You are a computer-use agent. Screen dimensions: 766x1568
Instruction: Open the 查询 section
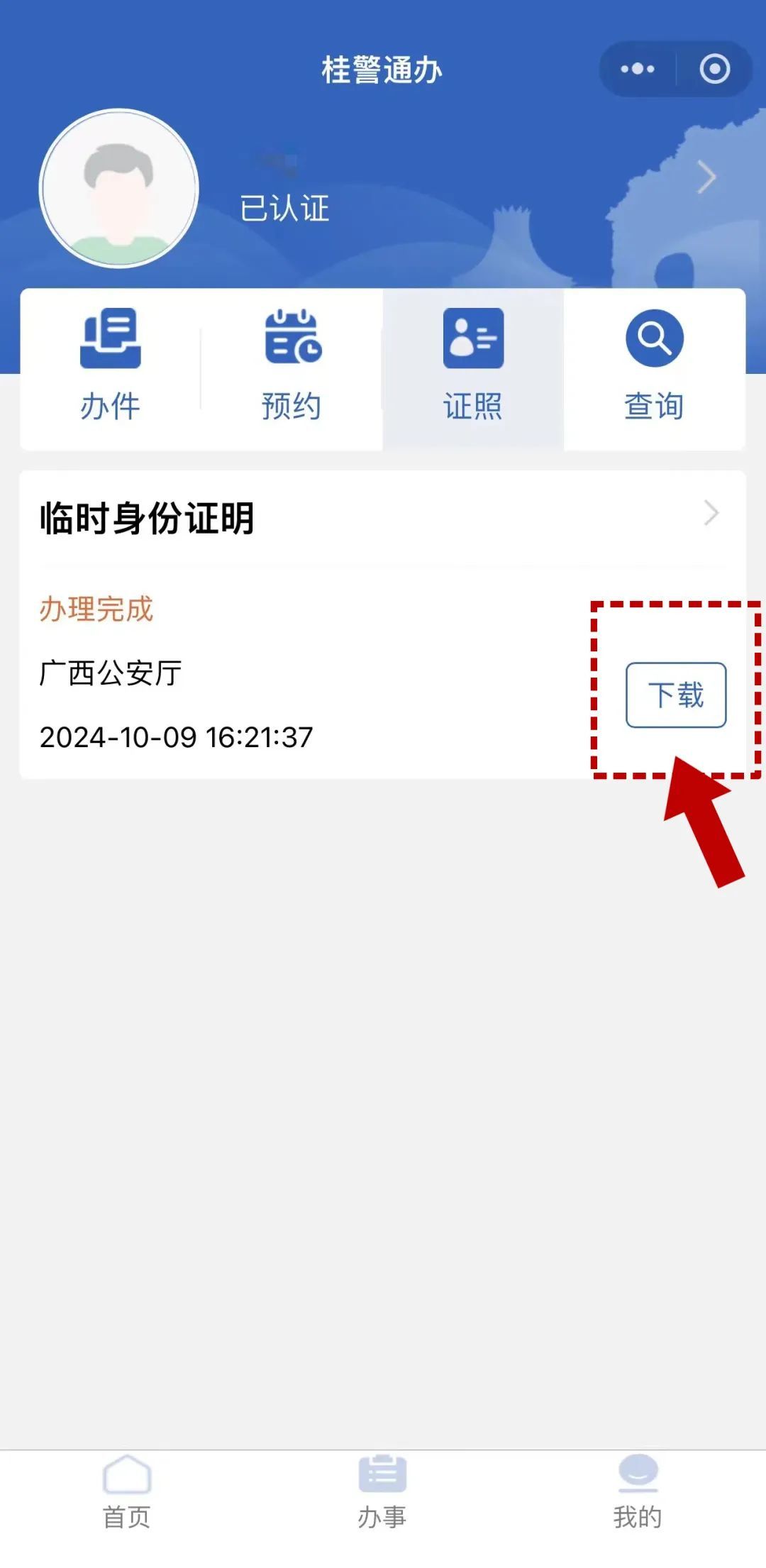pyautogui.click(x=654, y=368)
